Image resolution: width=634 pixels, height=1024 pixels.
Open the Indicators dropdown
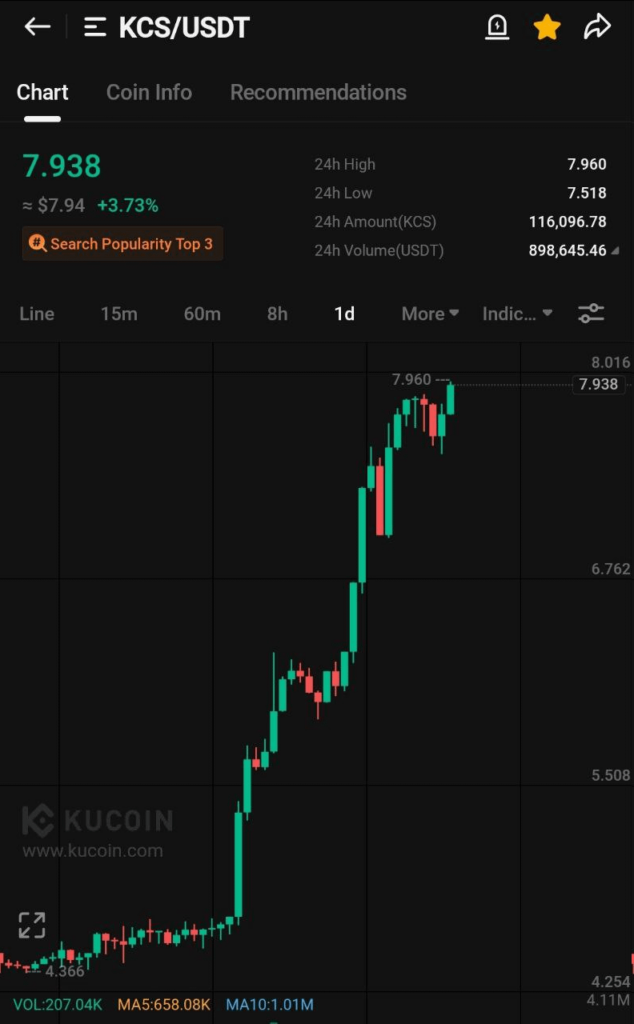517,314
